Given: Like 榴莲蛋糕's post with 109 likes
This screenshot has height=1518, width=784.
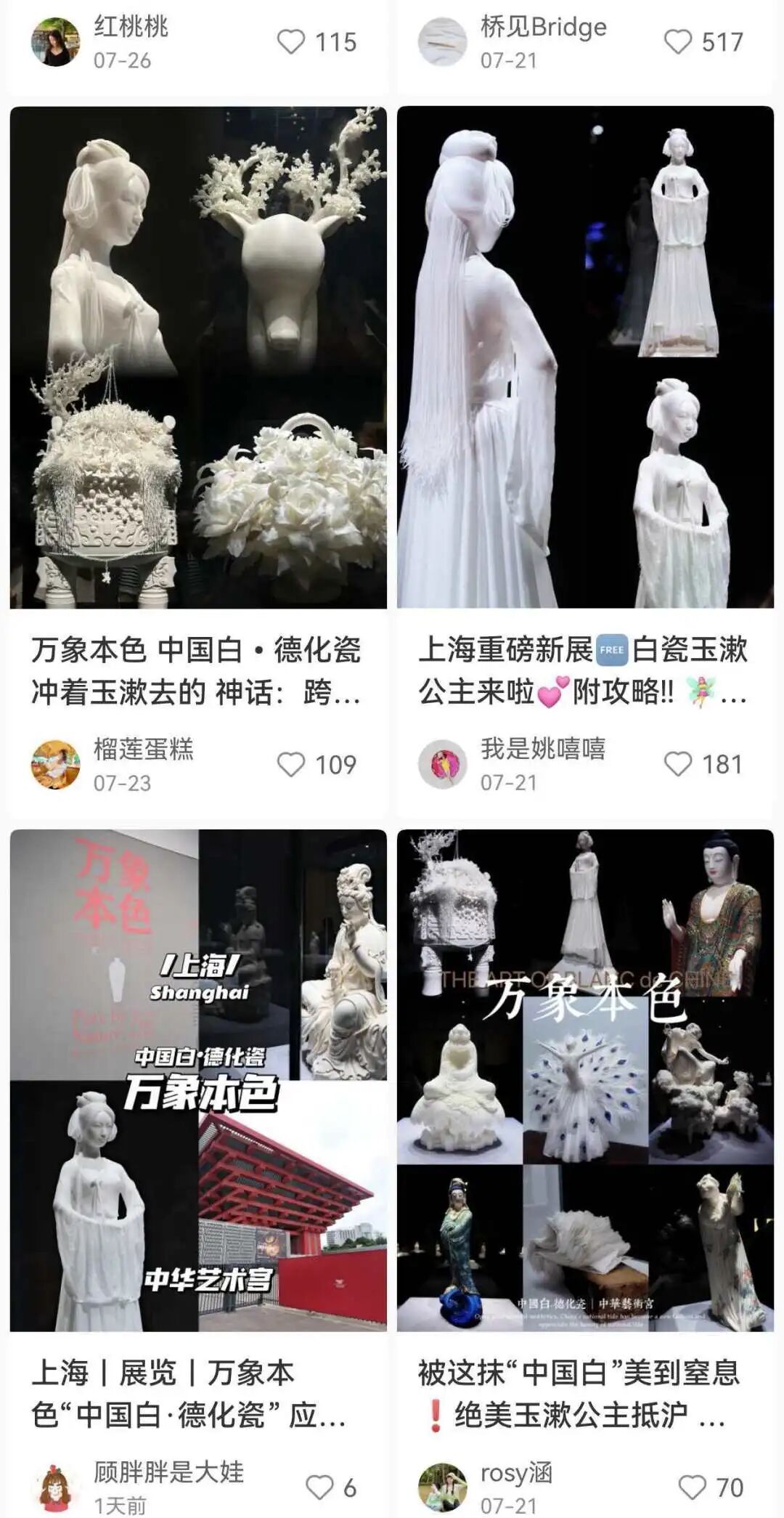Looking at the screenshot, I should [291, 764].
